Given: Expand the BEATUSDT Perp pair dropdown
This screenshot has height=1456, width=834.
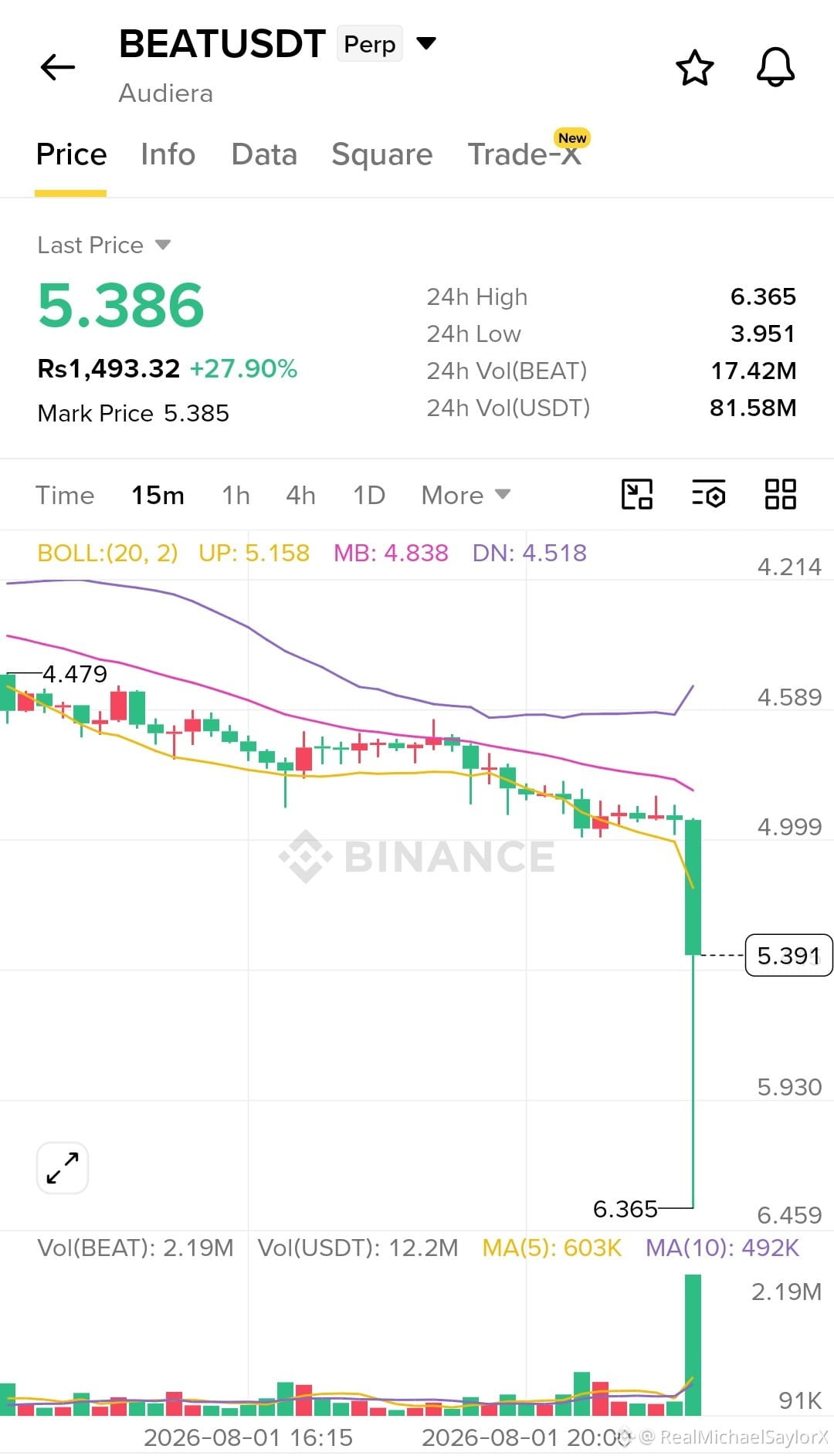Looking at the screenshot, I should point(426,42).
